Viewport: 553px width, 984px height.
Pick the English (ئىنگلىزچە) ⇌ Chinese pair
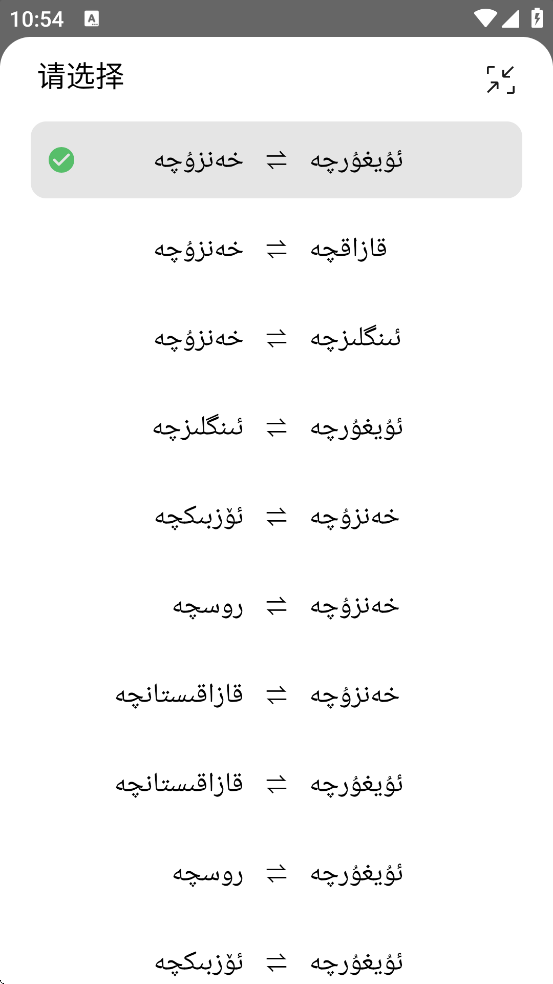(x=276, y=338)
